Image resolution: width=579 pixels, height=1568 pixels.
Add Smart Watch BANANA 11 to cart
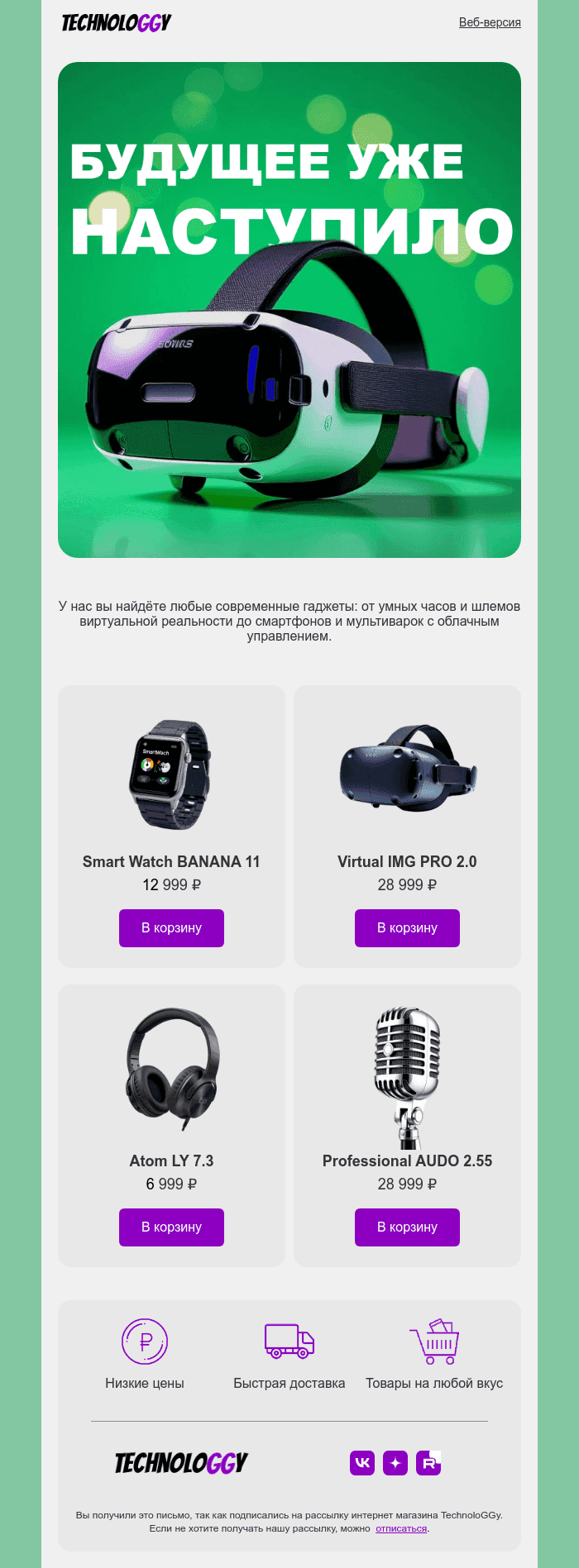pos(171,928)
